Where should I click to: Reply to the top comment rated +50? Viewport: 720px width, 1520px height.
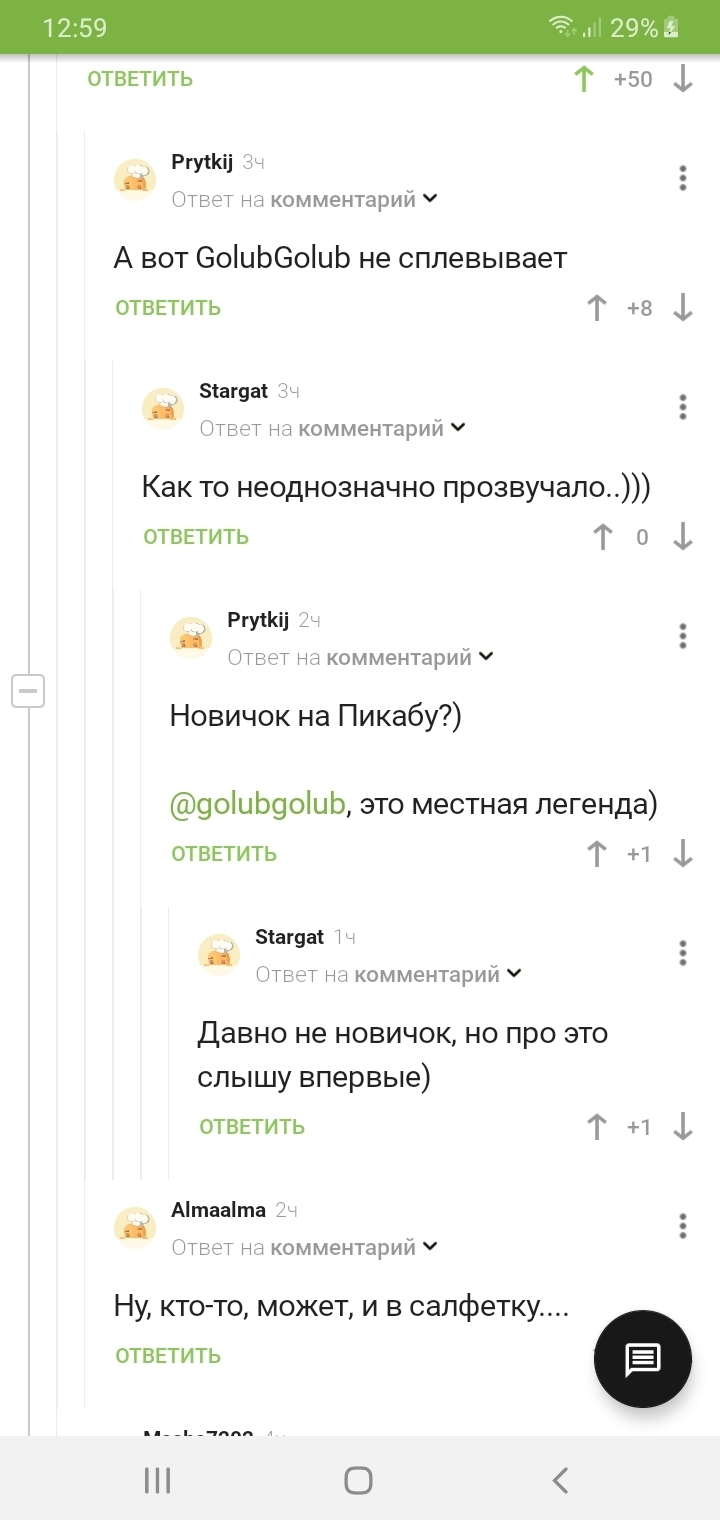[140, 79]
